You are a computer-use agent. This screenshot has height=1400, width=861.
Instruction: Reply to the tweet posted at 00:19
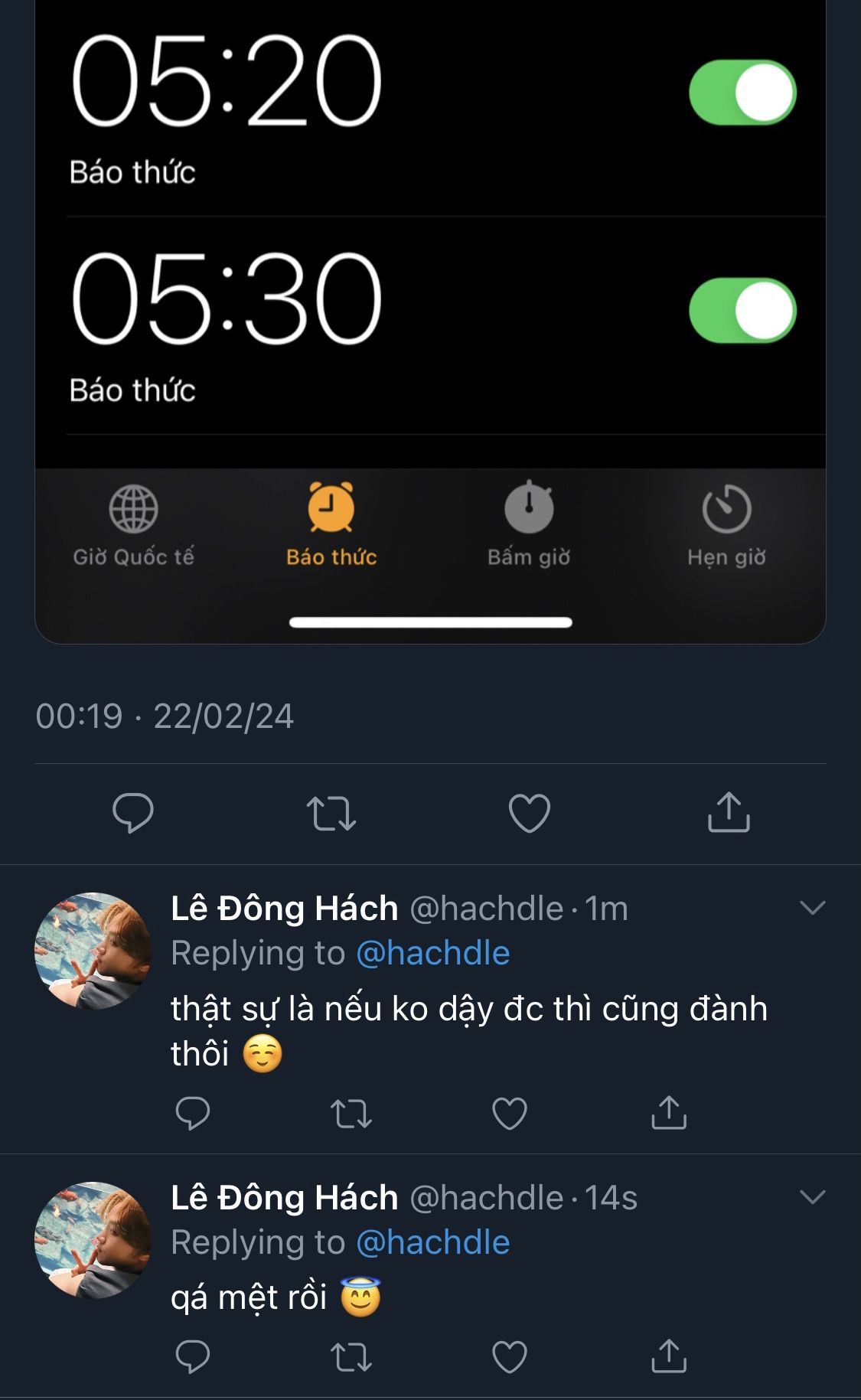click(133, 812)
